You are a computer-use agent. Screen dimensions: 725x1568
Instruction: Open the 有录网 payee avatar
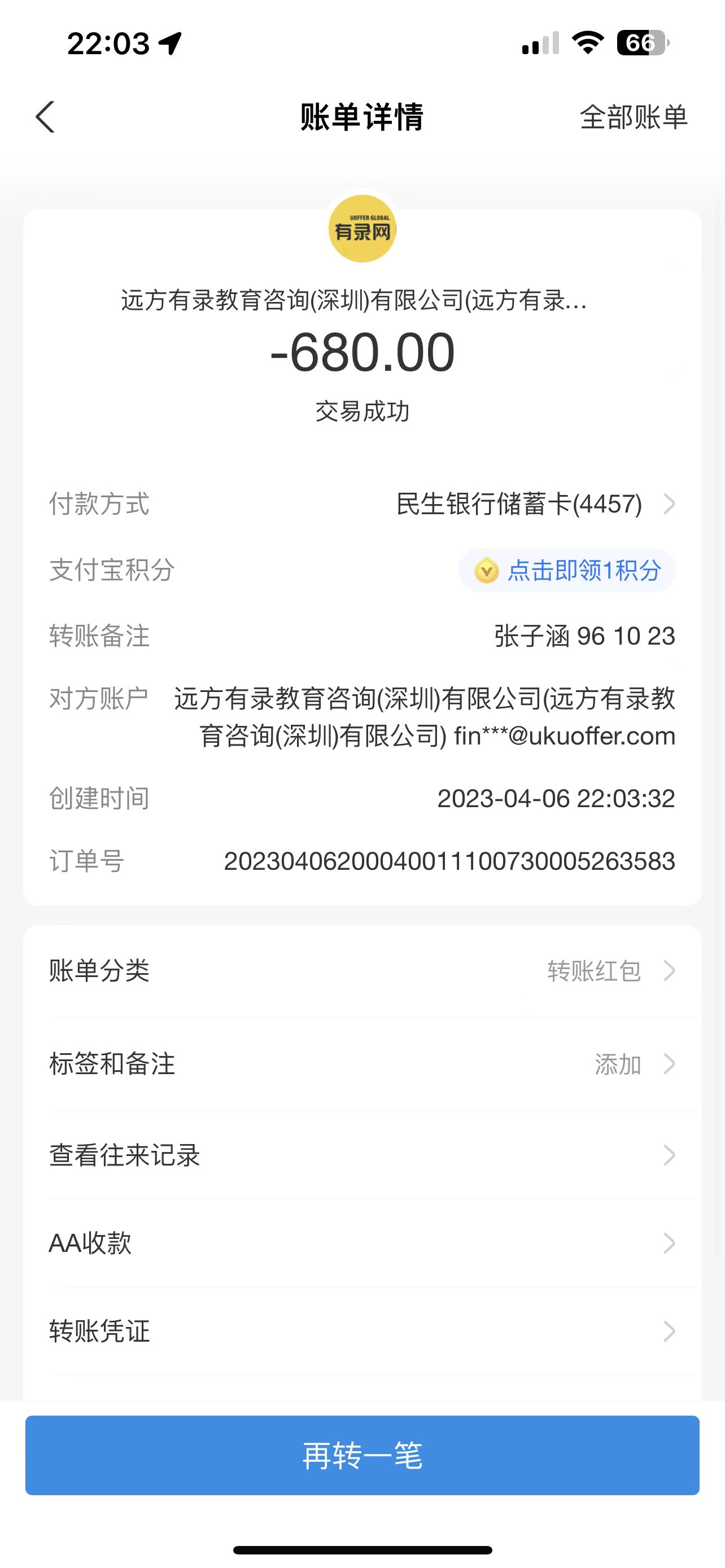coord(362,229)
